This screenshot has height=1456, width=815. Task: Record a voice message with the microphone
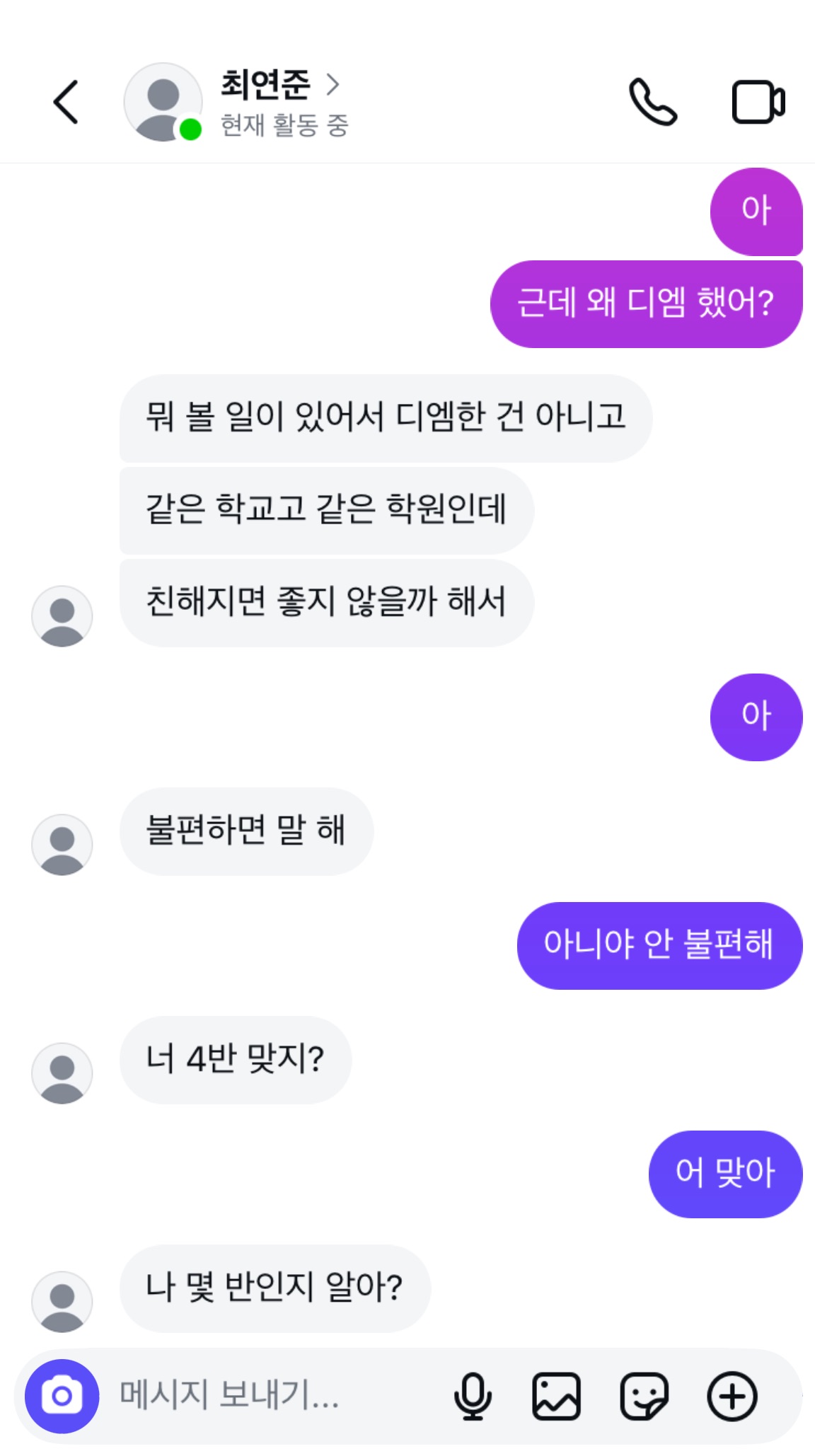coord(472,1396)
